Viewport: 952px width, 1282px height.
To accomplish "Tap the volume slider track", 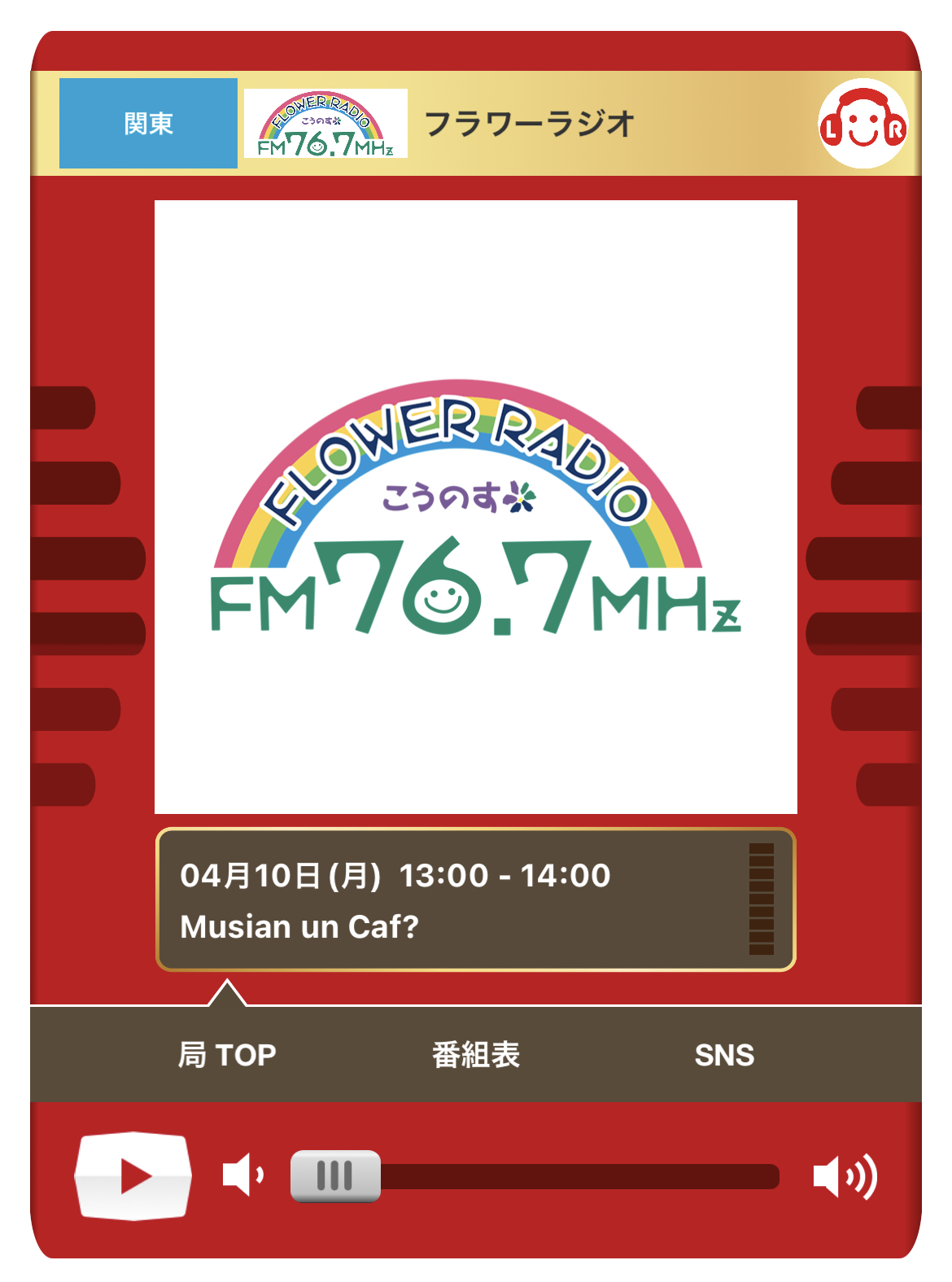I will coord(578,1176).
